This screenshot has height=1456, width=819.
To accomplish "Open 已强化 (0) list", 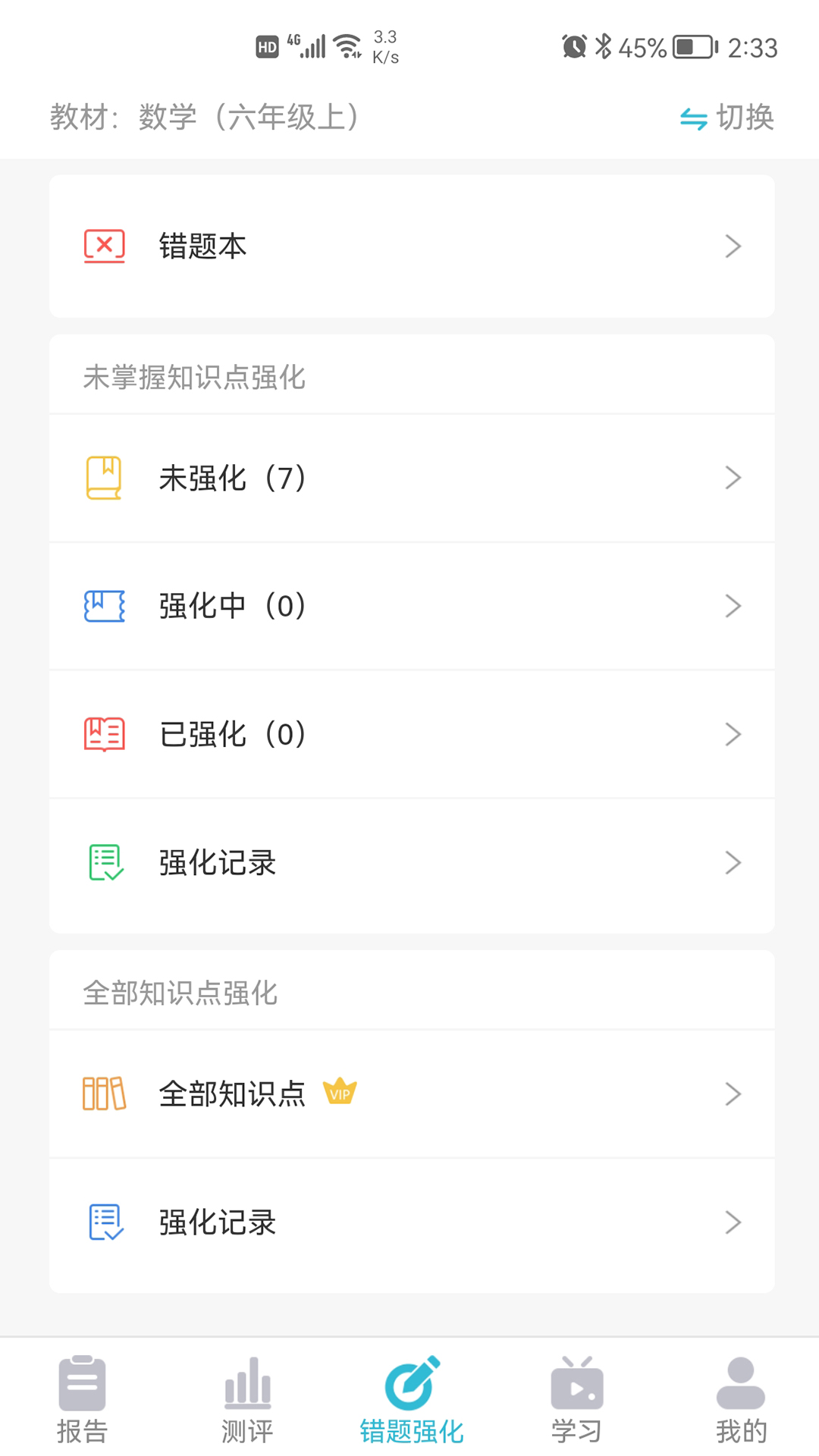I will pos(412,734).
